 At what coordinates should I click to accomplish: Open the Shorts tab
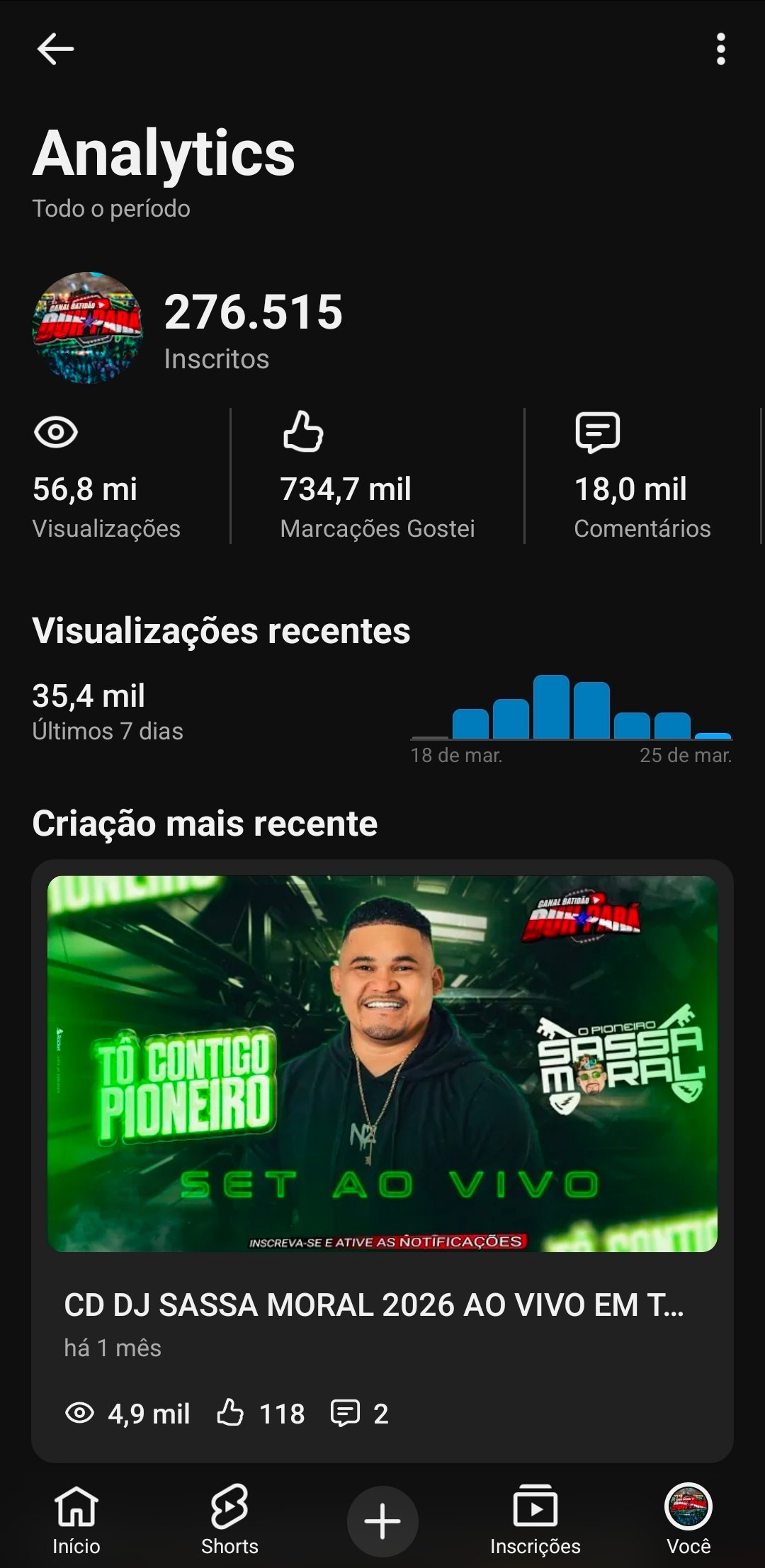[229, 1520]
